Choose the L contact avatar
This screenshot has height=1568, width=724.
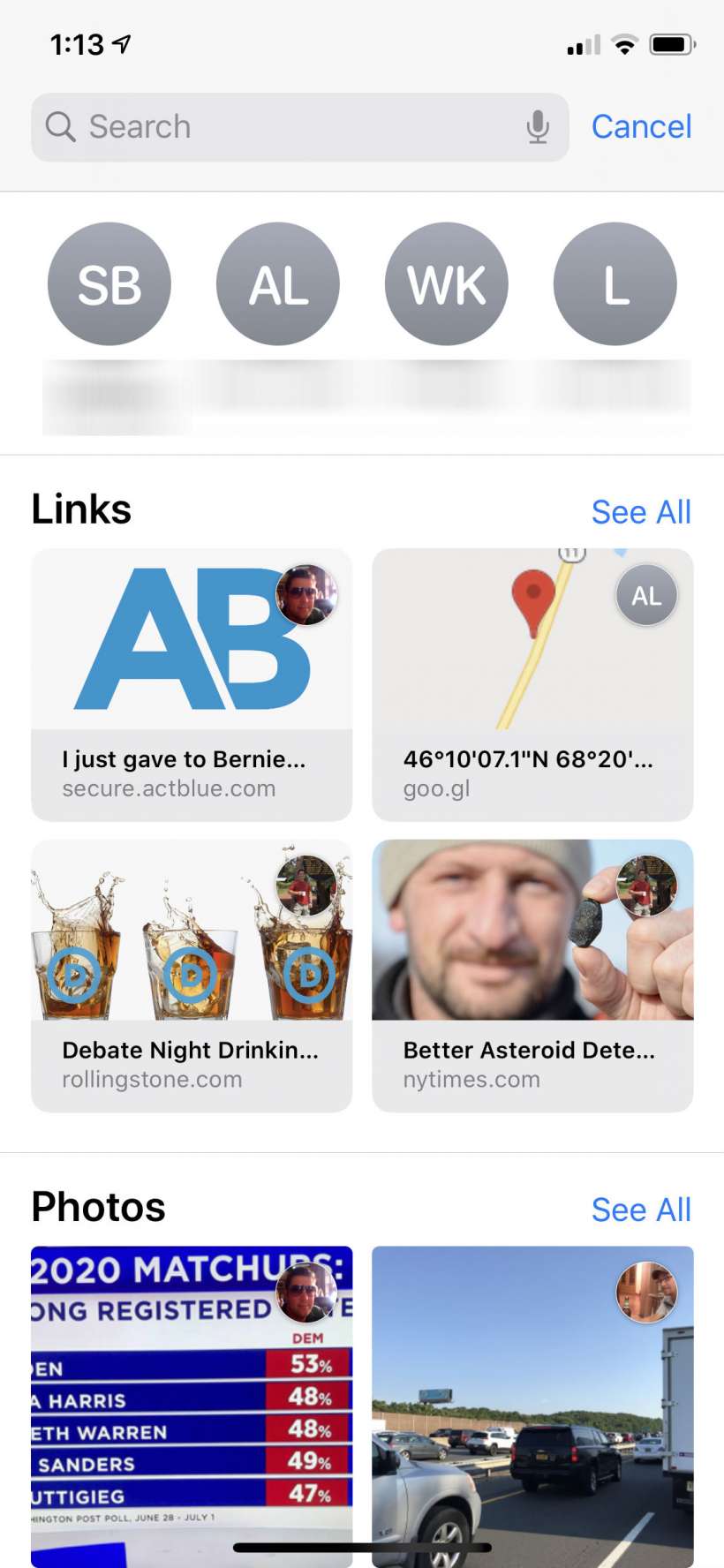[615, 284]
